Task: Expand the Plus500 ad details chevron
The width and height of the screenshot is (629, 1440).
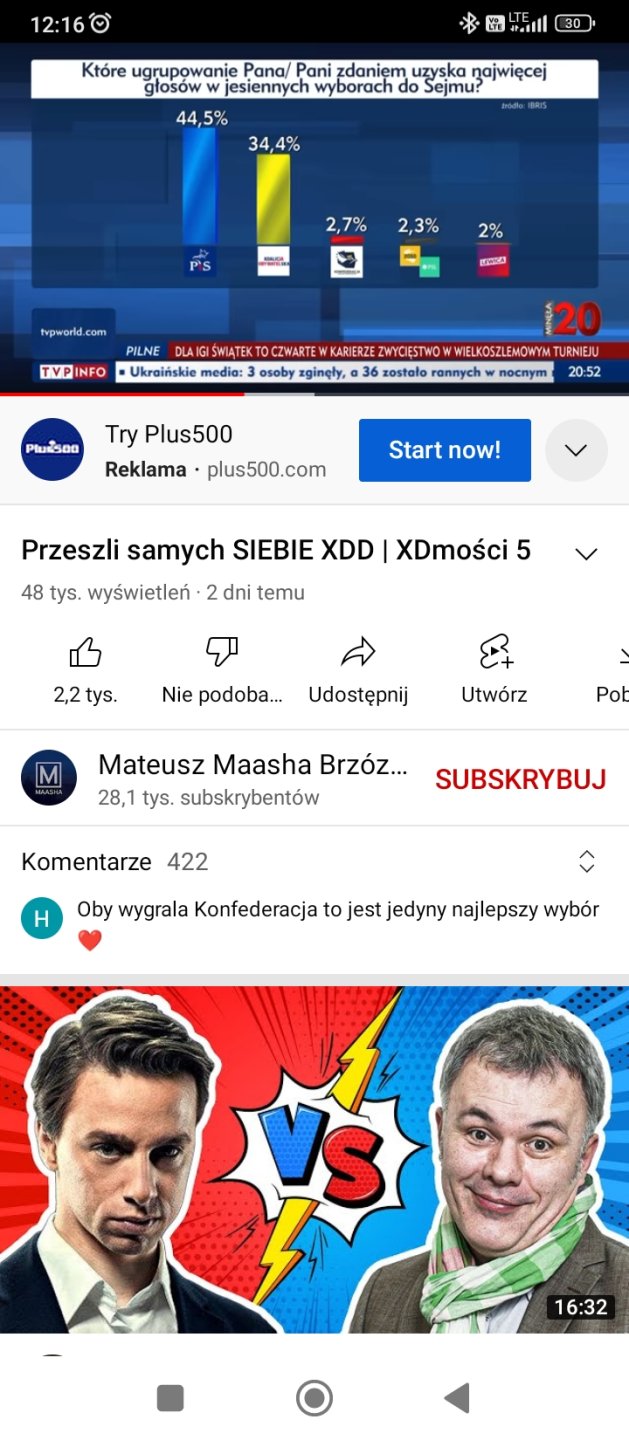Action: coord(576,450)
